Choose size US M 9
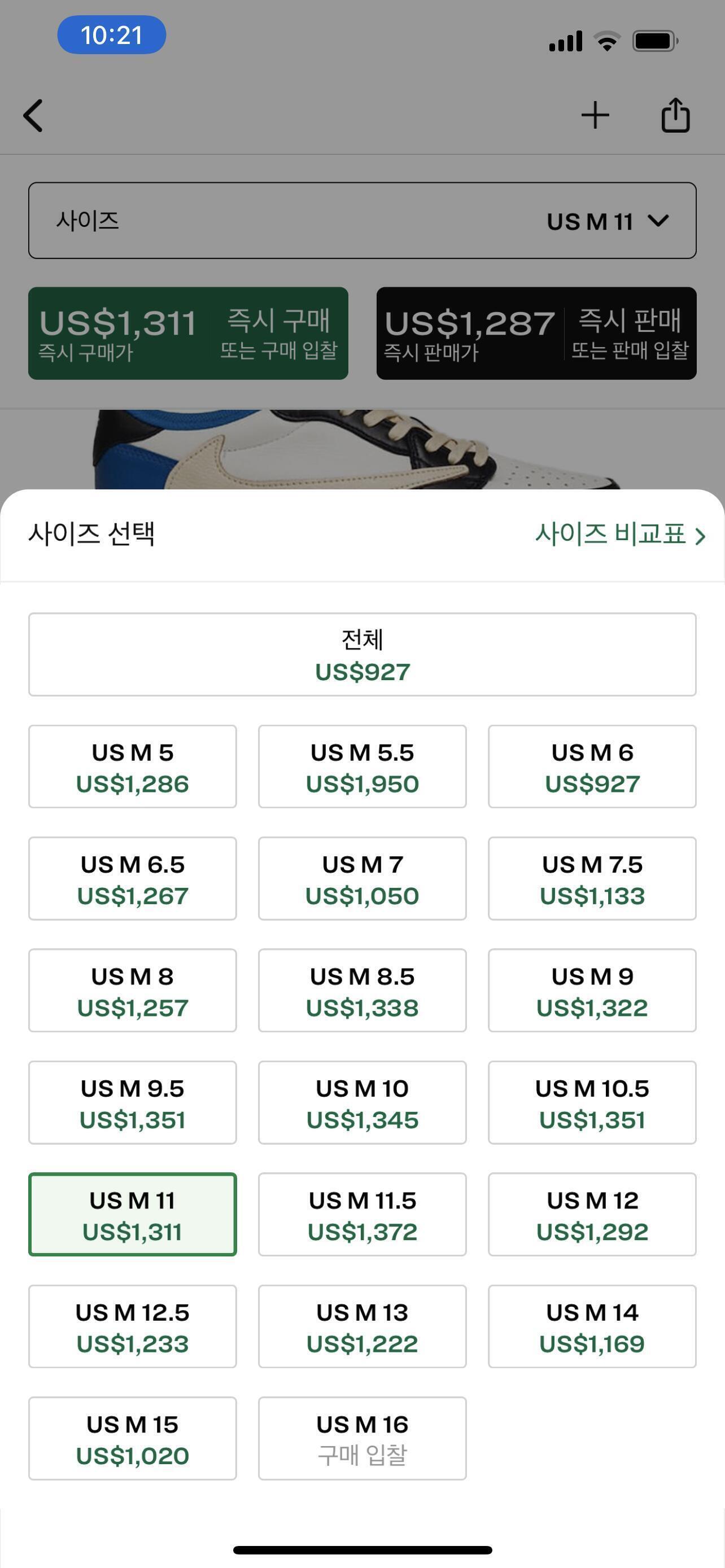 [x=592, y=991]
